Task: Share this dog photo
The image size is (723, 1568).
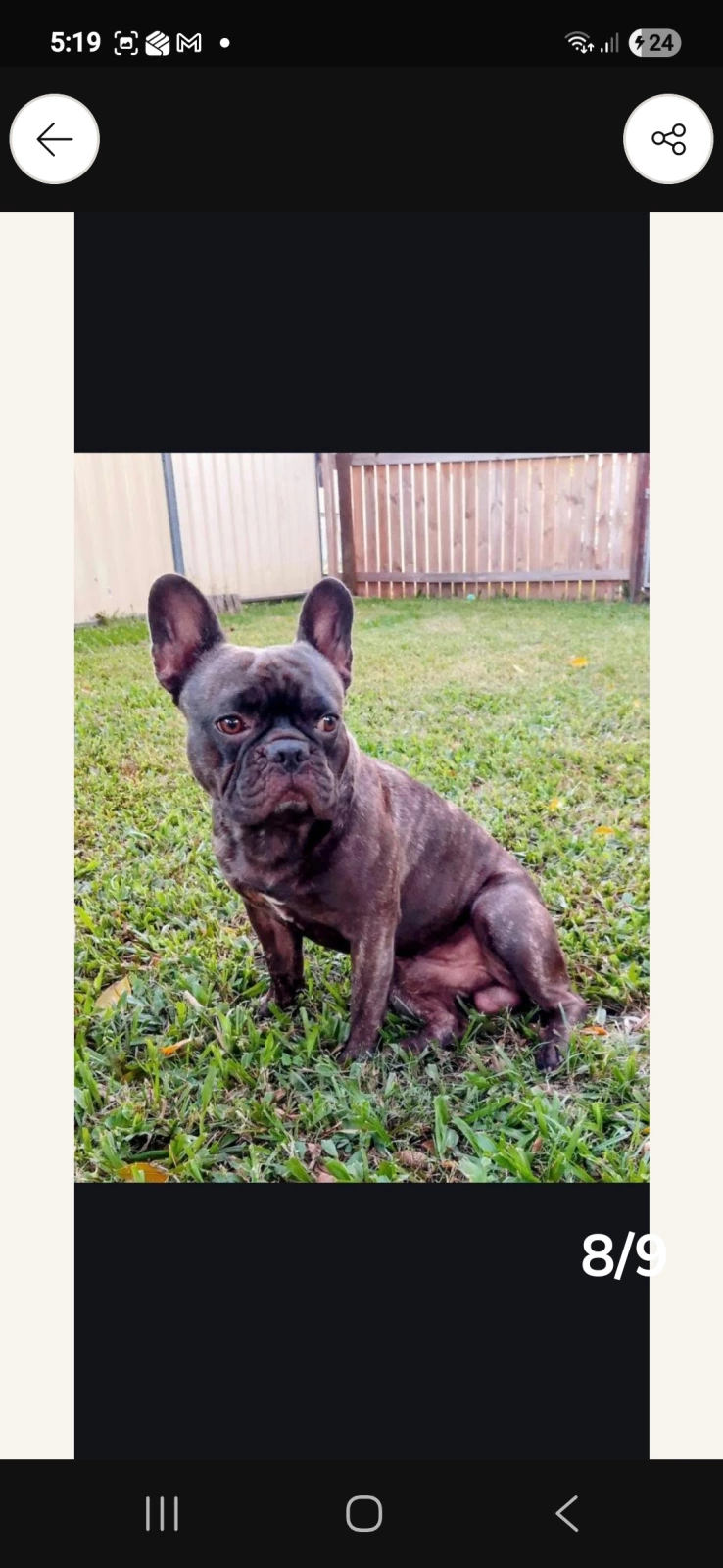Action: pyautogui.click(x=668, y=139)
